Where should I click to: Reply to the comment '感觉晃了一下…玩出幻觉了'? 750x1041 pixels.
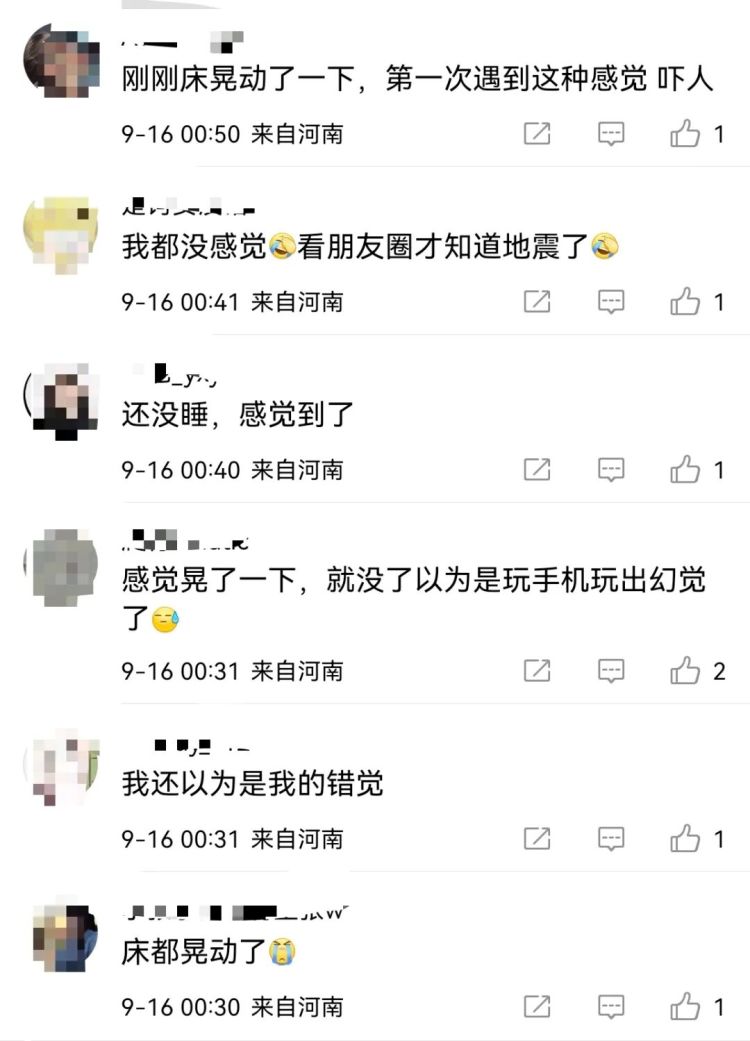pyautogui.click(x=611, y=671)
